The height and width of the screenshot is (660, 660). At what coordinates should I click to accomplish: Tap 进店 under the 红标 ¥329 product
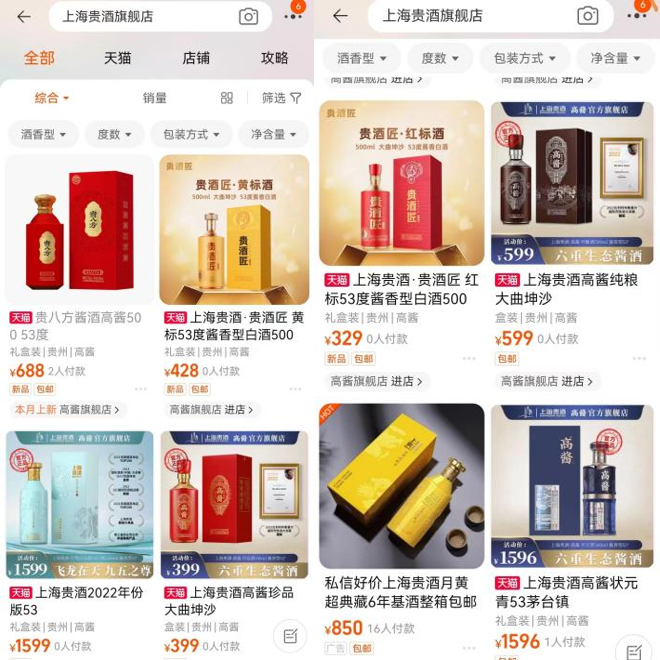click(375, 381)
